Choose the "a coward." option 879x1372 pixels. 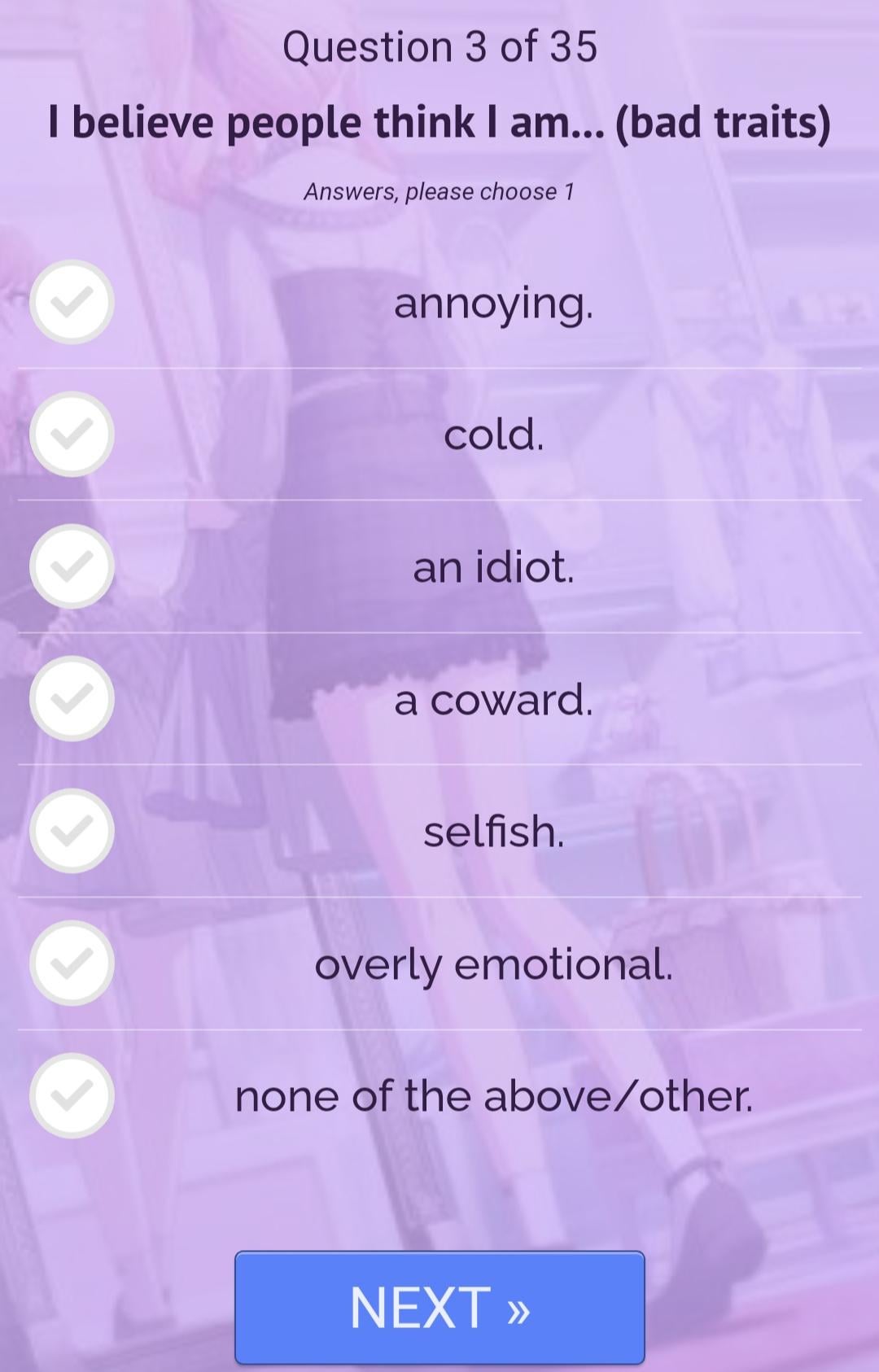coord(492,700)
